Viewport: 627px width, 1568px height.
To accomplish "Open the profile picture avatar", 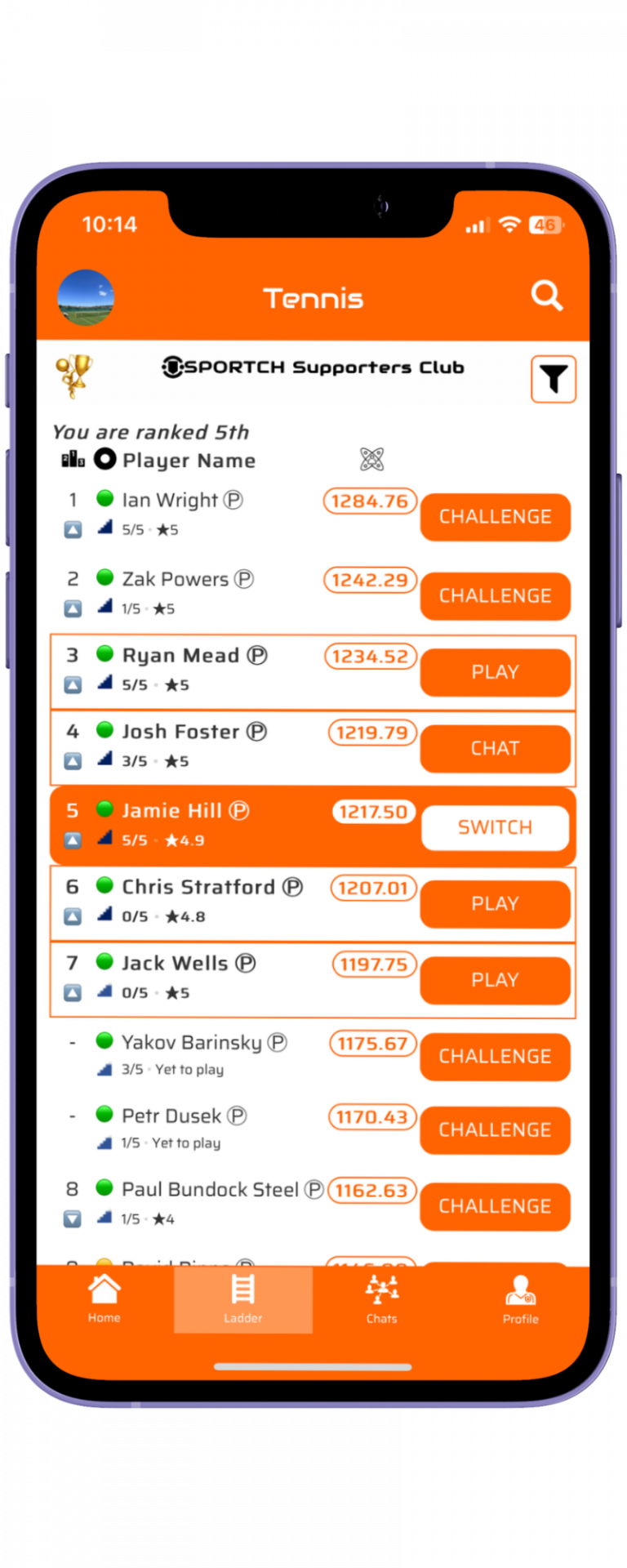I will coord(86,297).
